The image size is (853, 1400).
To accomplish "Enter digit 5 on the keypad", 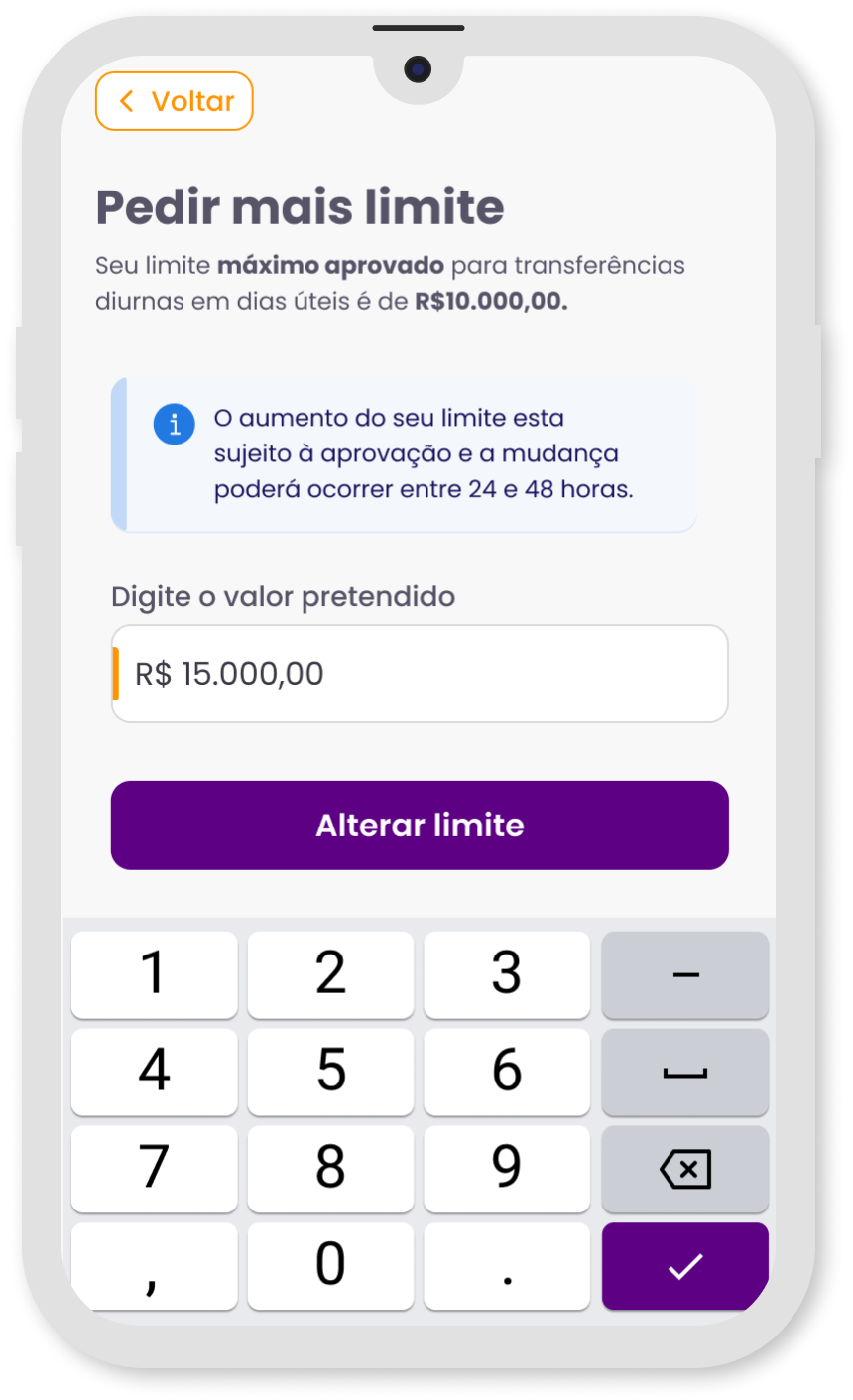I will 330,1072.
